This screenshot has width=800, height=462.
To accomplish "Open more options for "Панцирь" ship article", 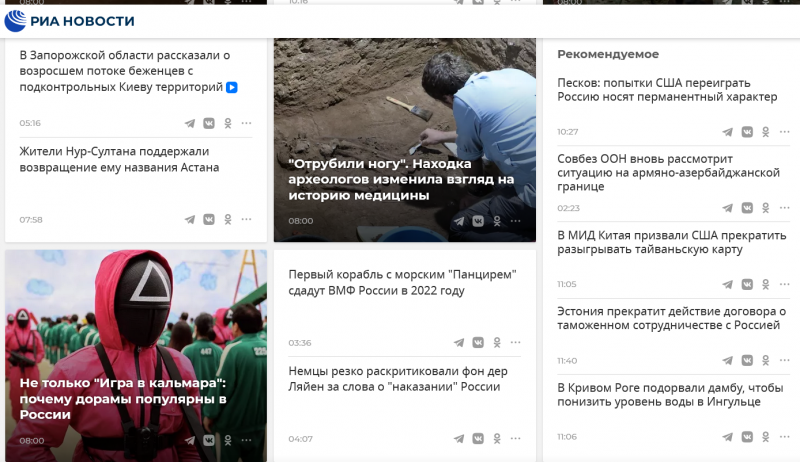I will (x=516, y=342).
